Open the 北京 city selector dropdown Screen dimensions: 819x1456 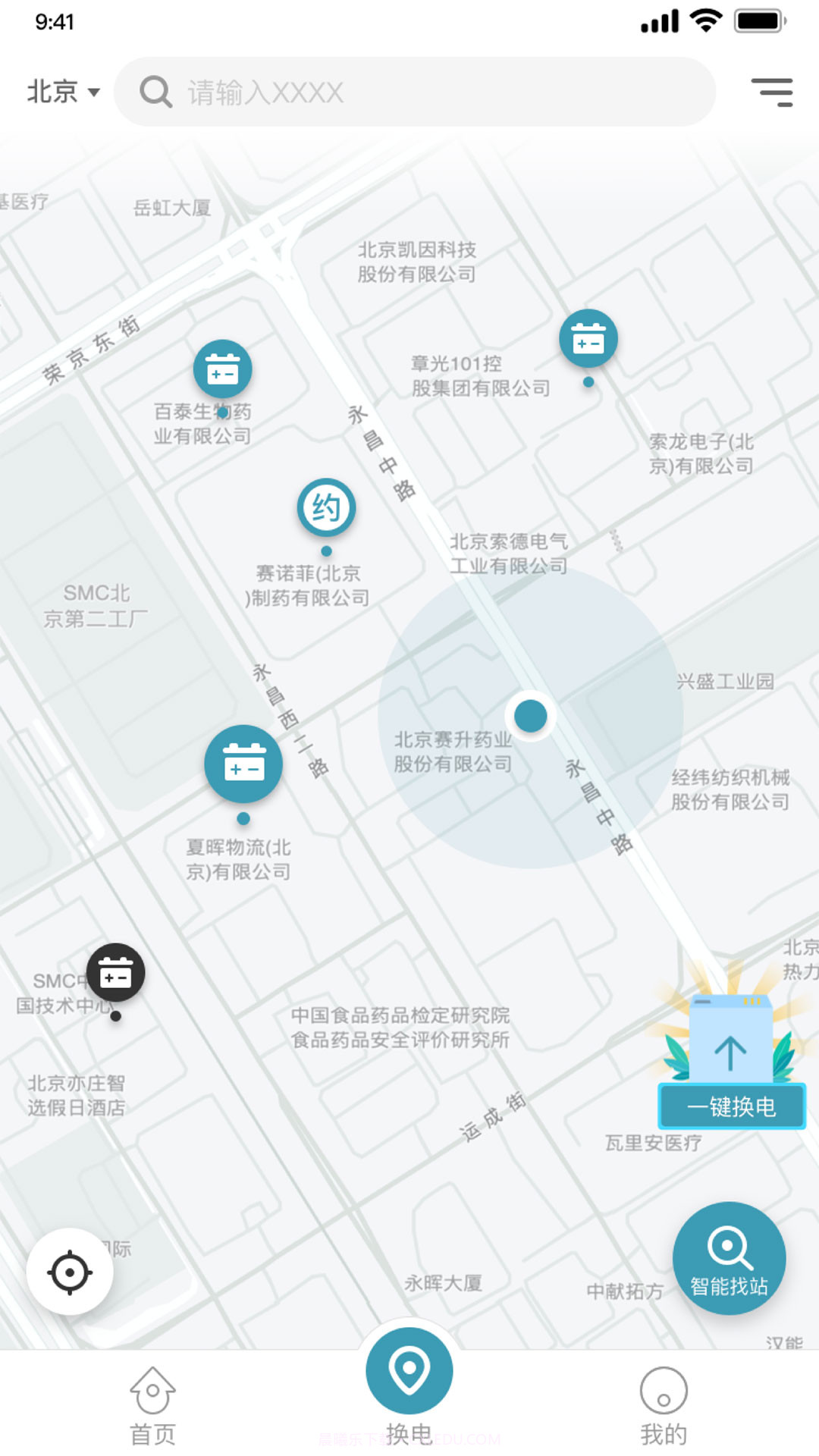(53, 92)
